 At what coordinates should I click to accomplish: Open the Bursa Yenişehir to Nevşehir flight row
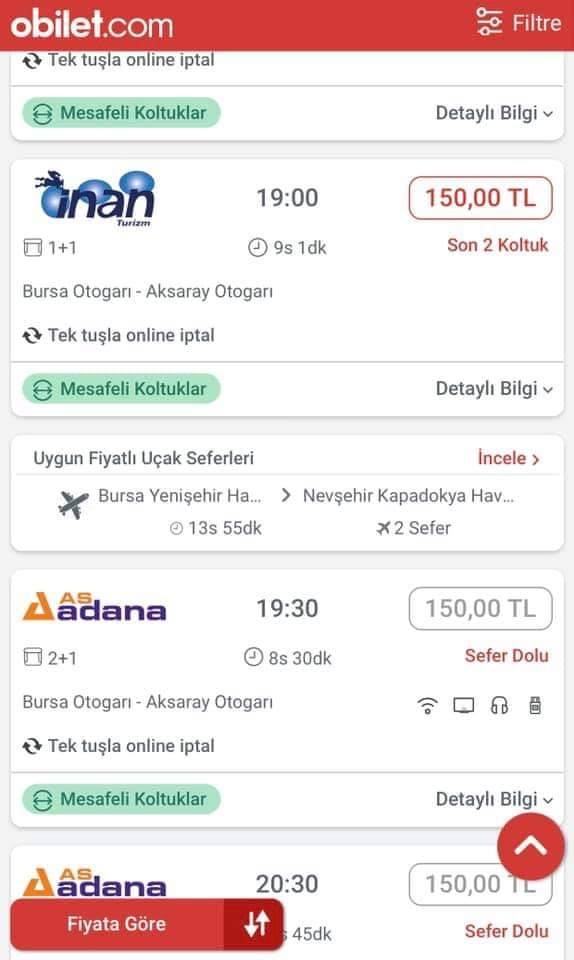click(287, 512)
